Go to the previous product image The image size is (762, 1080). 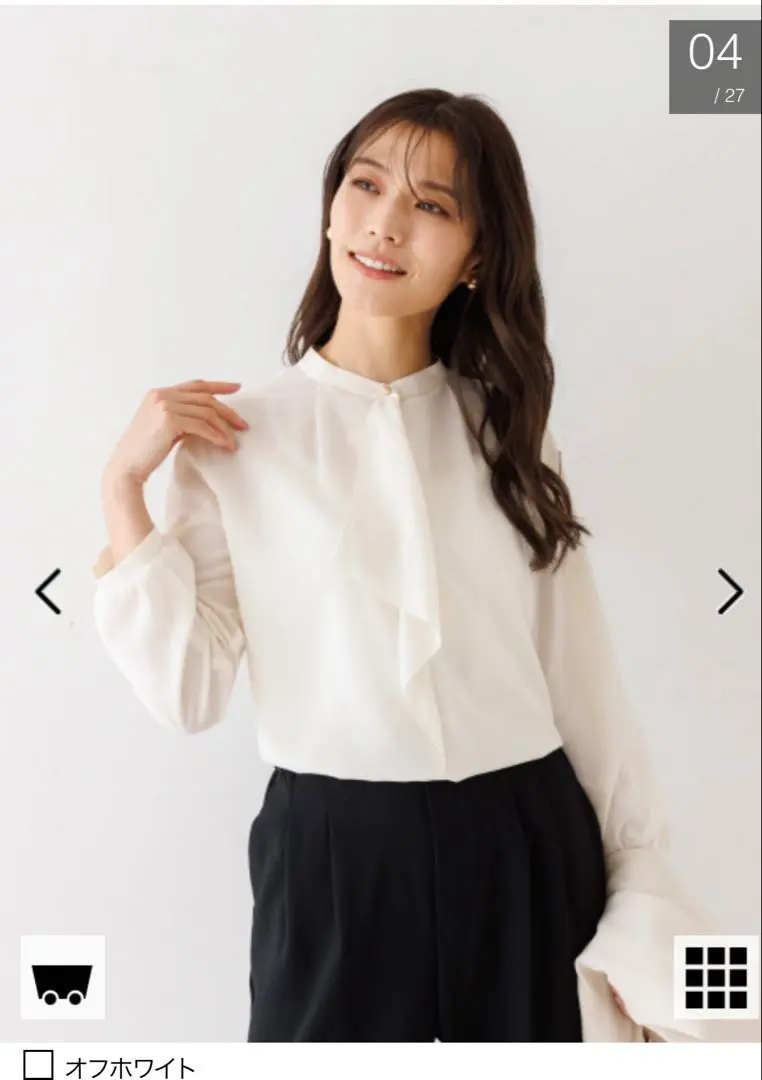point(48,591)
